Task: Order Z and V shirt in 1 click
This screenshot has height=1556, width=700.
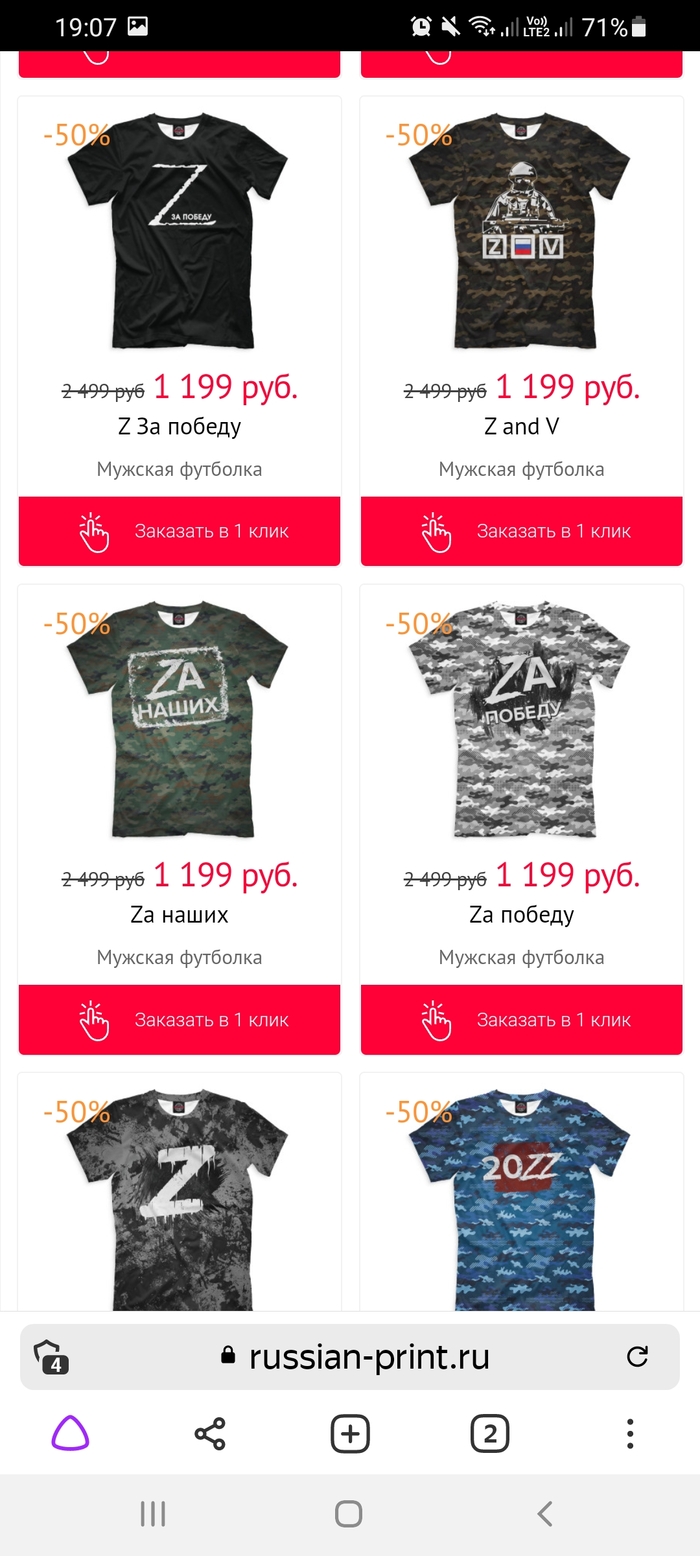Action: 521,531
